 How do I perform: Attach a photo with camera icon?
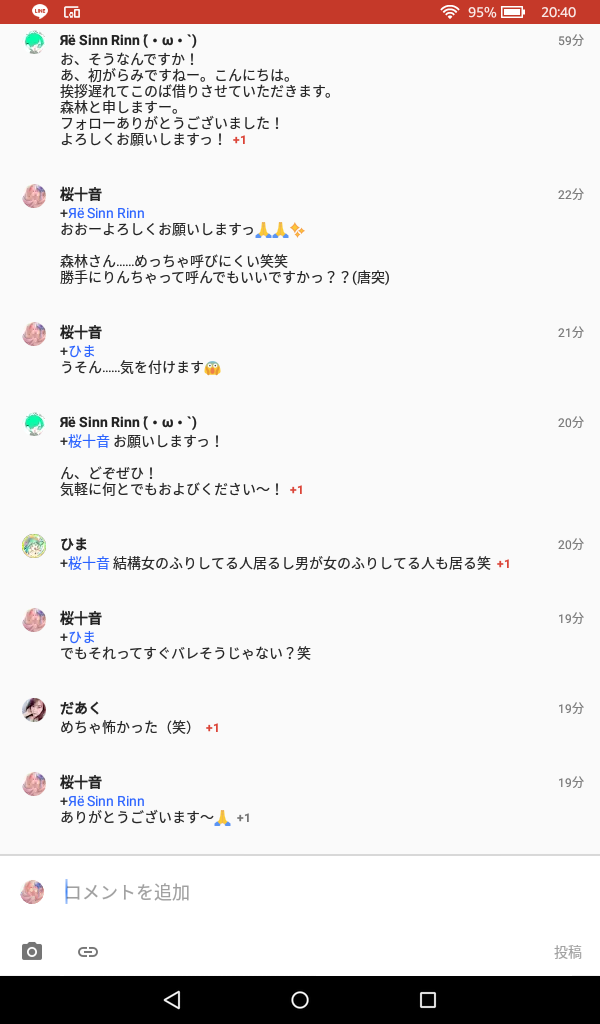click(x=33, y=952)
